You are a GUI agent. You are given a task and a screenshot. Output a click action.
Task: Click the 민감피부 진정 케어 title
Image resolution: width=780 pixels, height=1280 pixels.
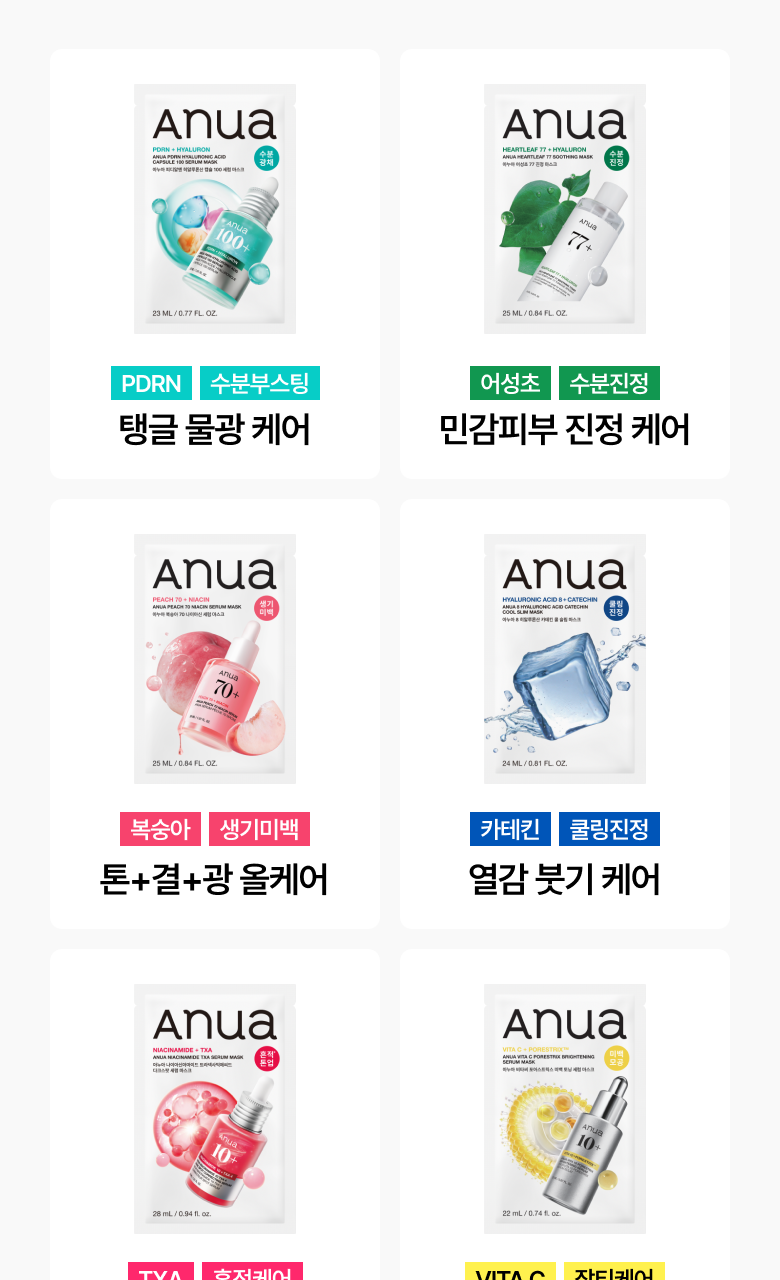[x=564, y=428]
